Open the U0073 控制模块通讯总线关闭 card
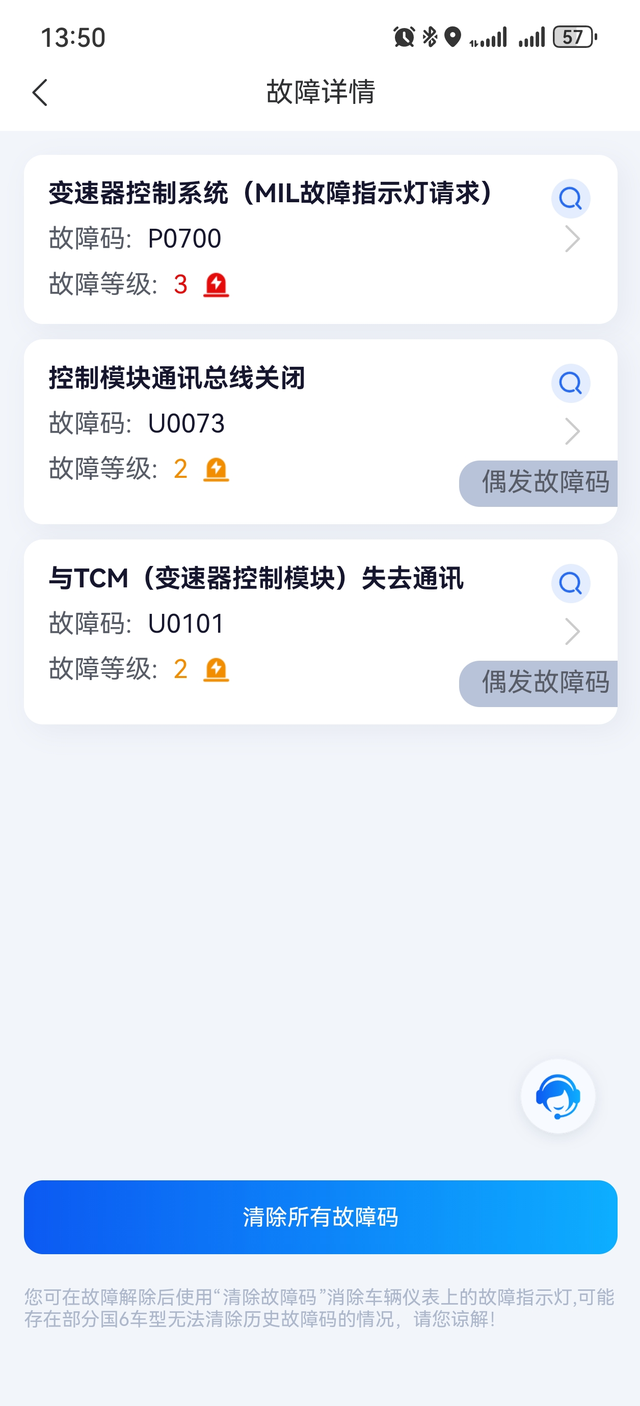The height and width of the screenshot is (1406, 640). click(320, 431)
